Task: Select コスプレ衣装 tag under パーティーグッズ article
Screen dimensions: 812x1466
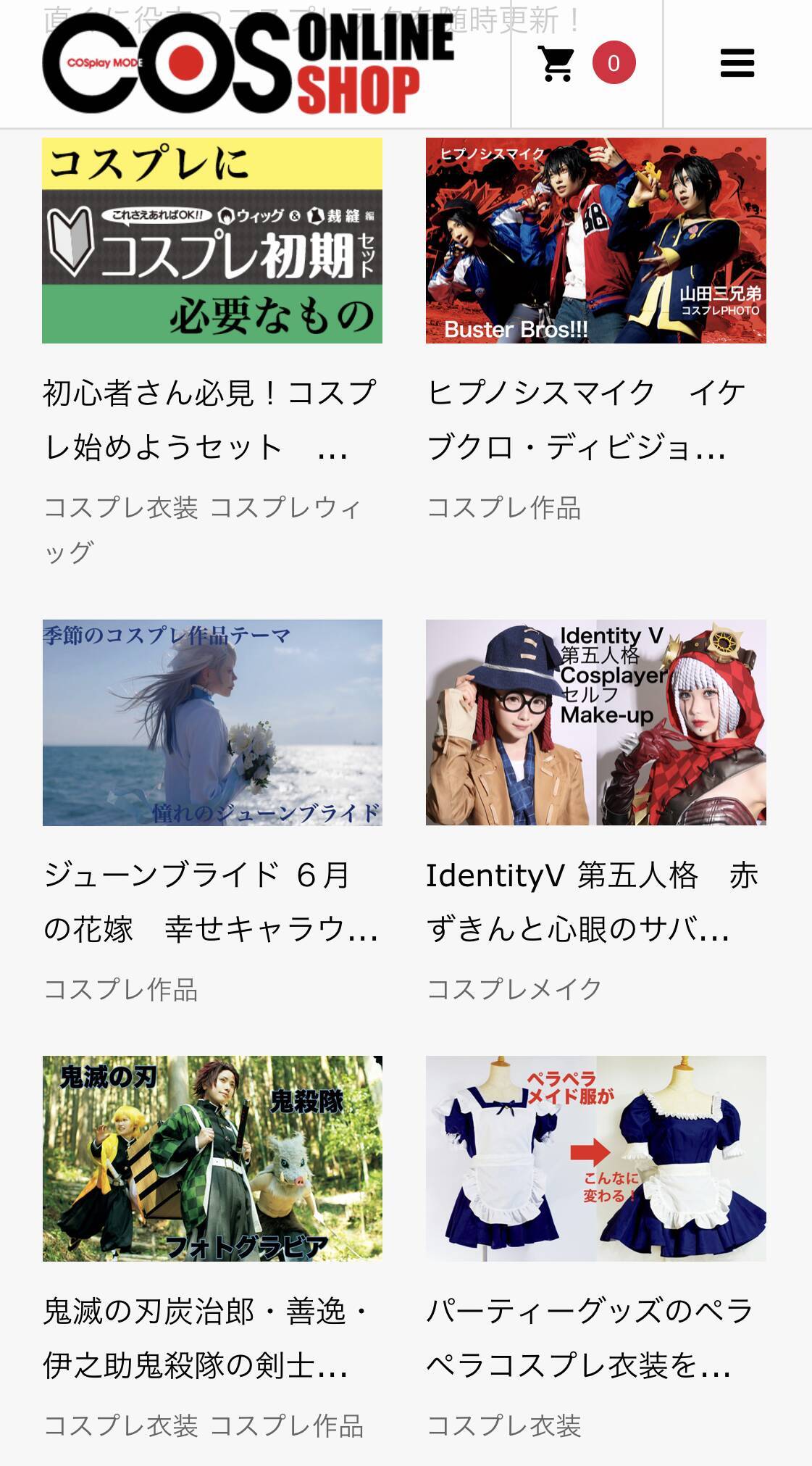Action: tap(504, 1426)
